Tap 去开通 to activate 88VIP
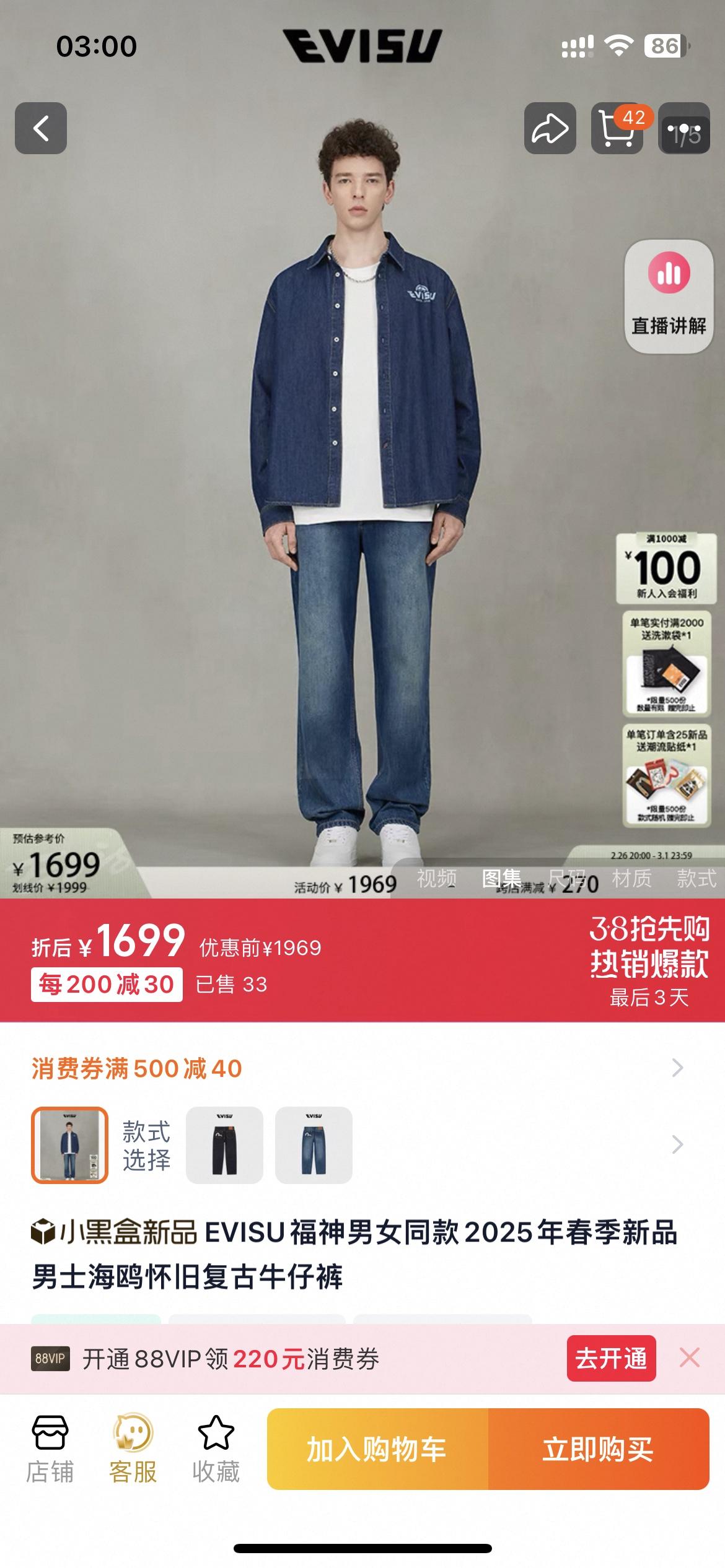This screenshot has width=725, height=1568. [x=611, y=1359]
